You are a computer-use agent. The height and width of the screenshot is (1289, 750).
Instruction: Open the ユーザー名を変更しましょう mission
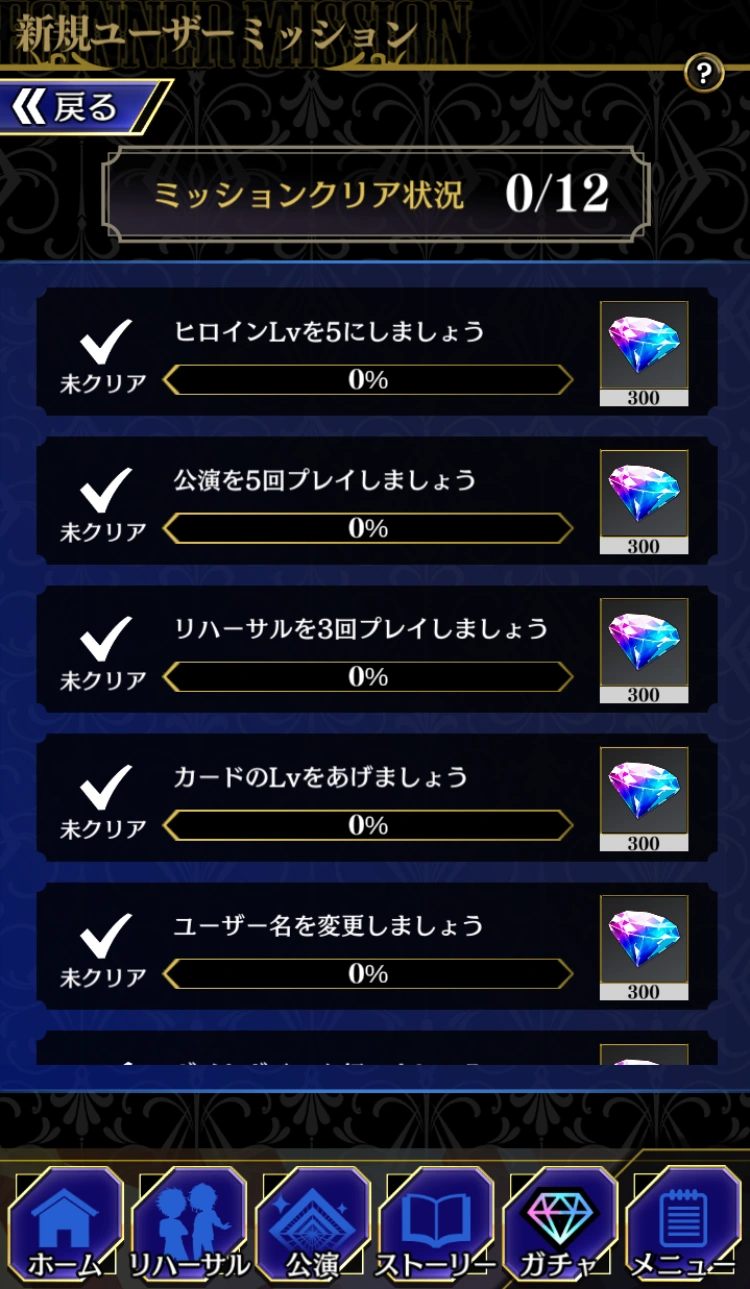pos(376,946)
